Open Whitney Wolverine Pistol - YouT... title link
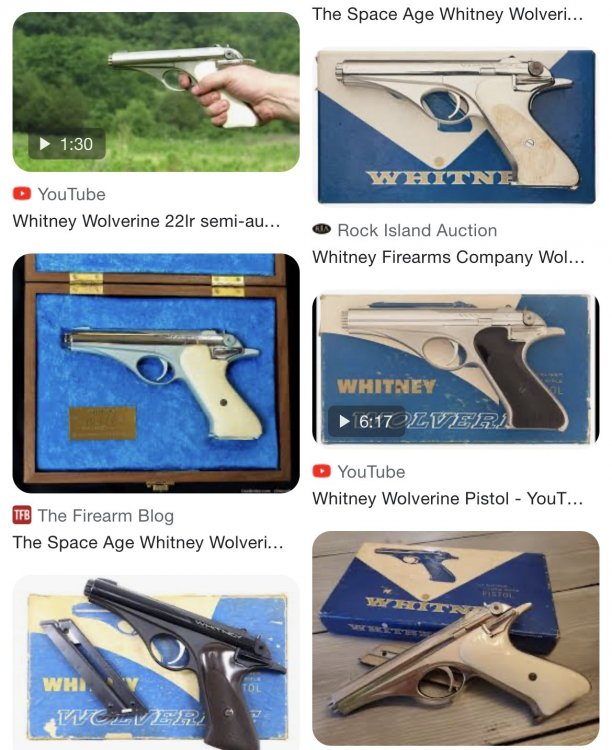This screenshot has width=612, height=750. coord(447,499)
